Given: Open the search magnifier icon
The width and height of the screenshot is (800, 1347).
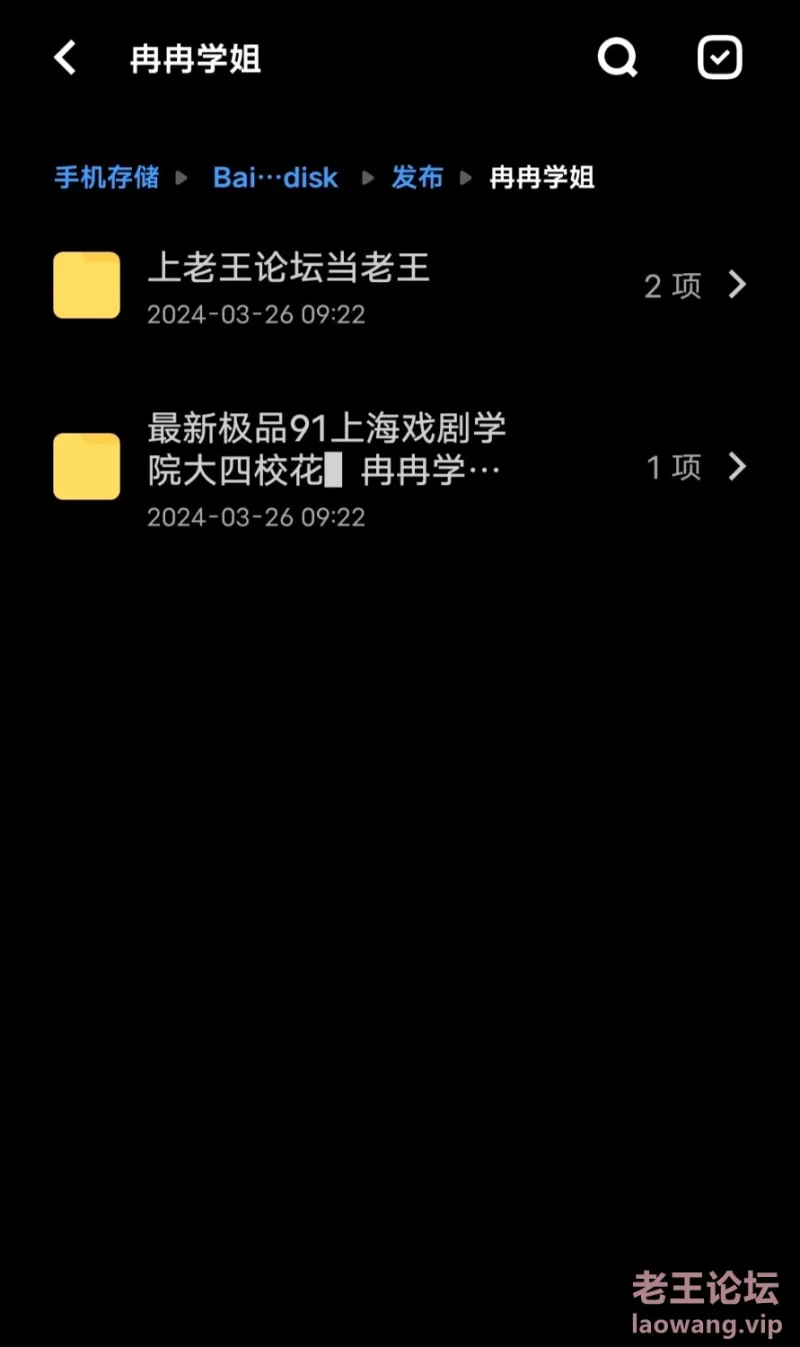Looking at the screenshot, I should [618, 58].
